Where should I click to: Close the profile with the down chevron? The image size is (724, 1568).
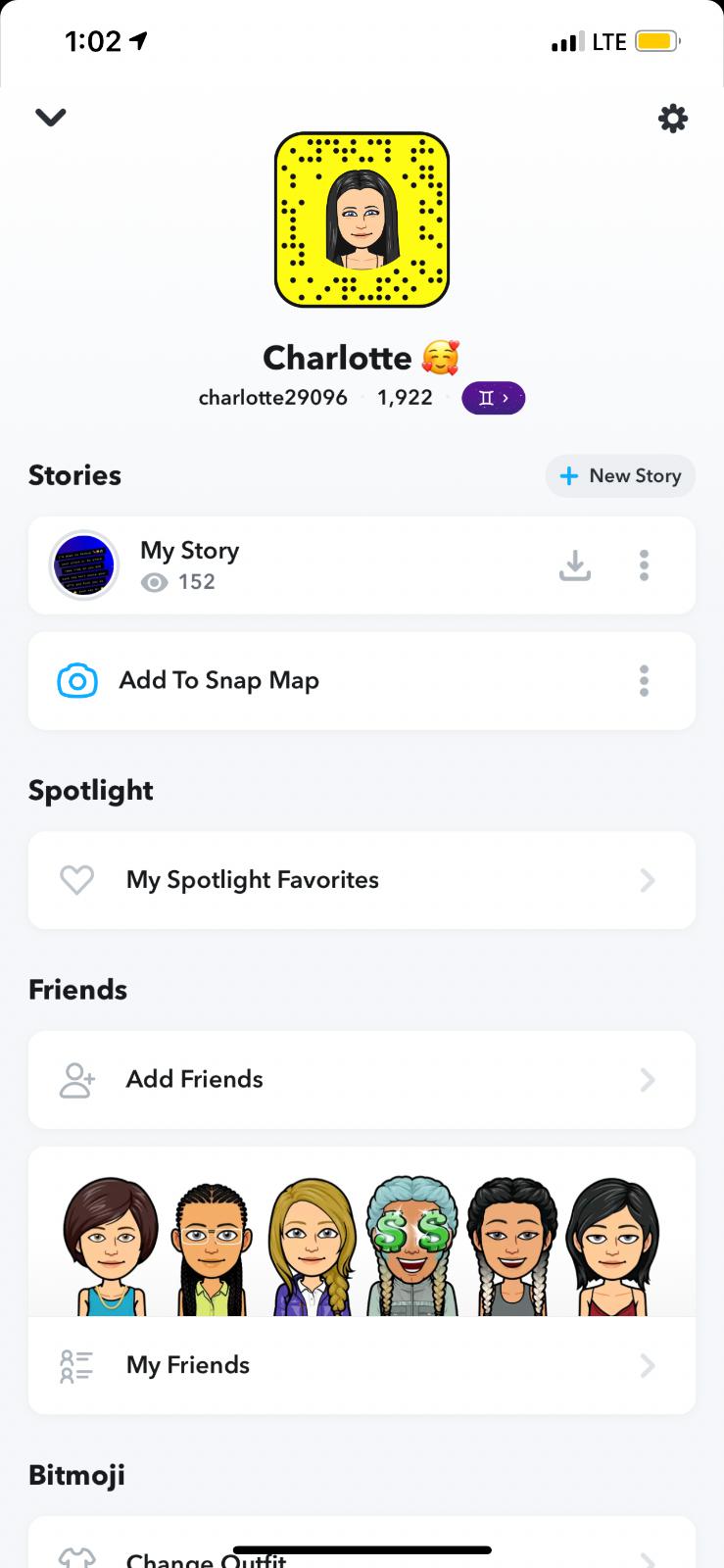tap(50, 118)
